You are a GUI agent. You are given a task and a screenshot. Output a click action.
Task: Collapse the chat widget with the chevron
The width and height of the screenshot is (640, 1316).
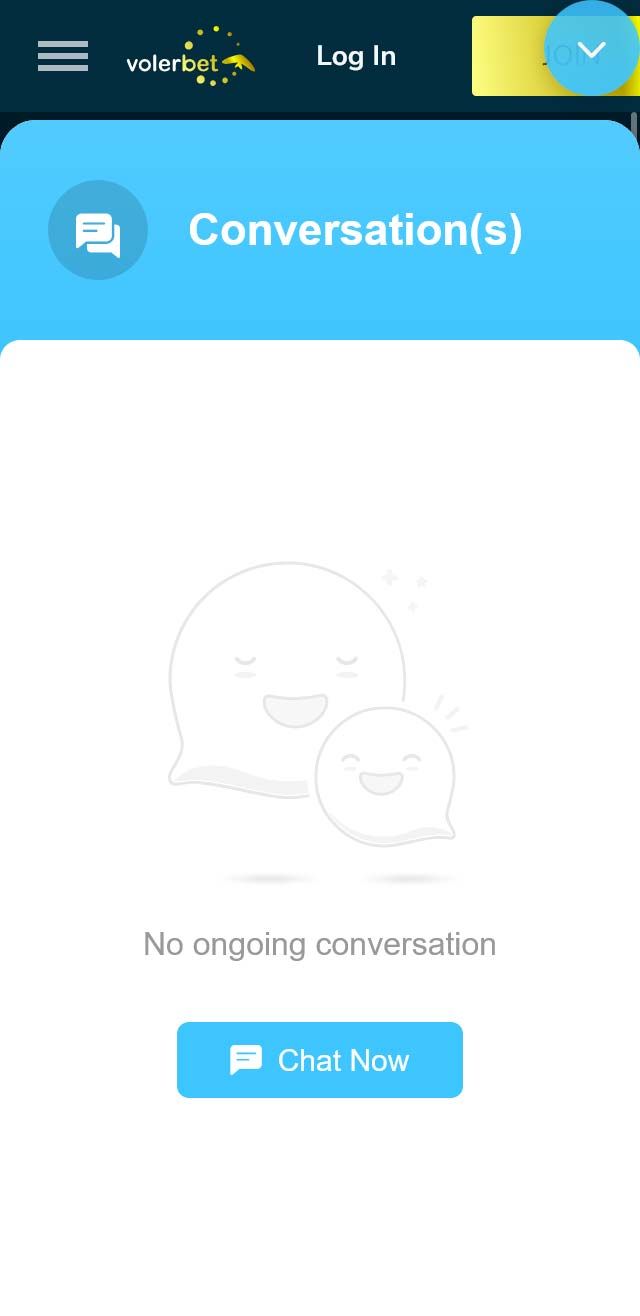tap(592, 49)
